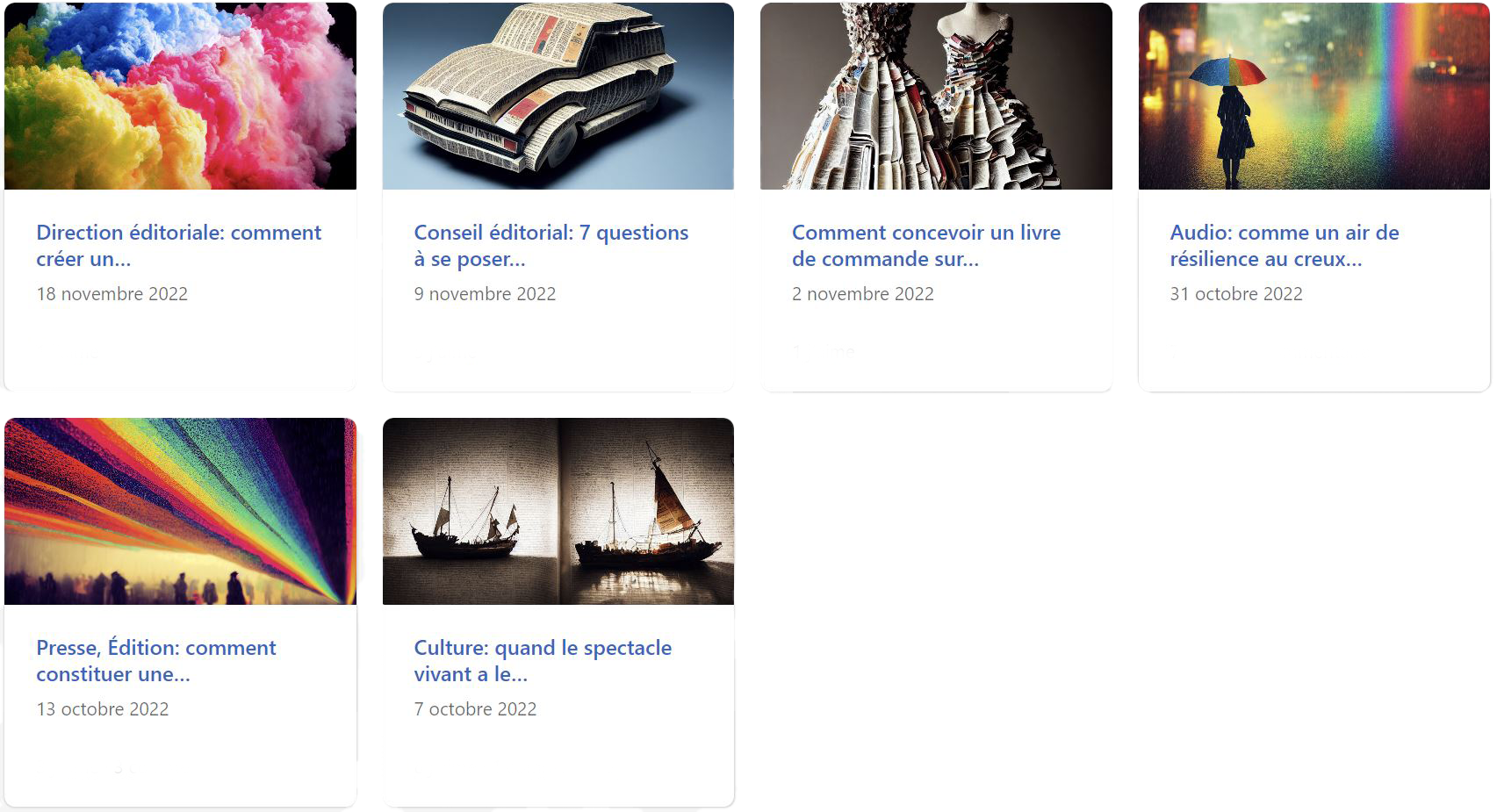1497x812 pixels.
Task: Tap the colorful smoke clouds thumbnail
Action: pos(180,96)
